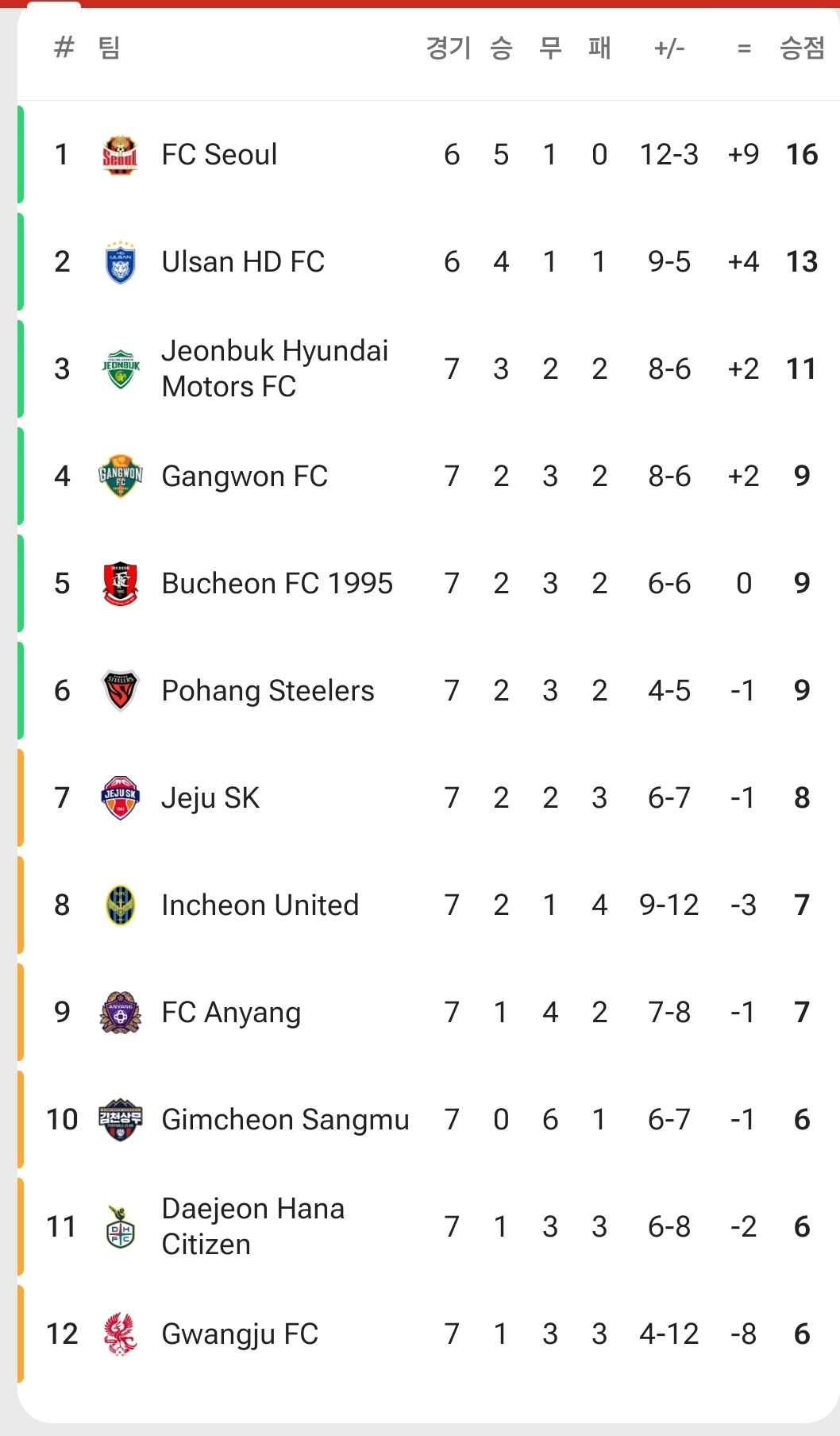View Bucheon FC 1995 team details
This screenshot has height=1436, width=840.
[429, 584]
